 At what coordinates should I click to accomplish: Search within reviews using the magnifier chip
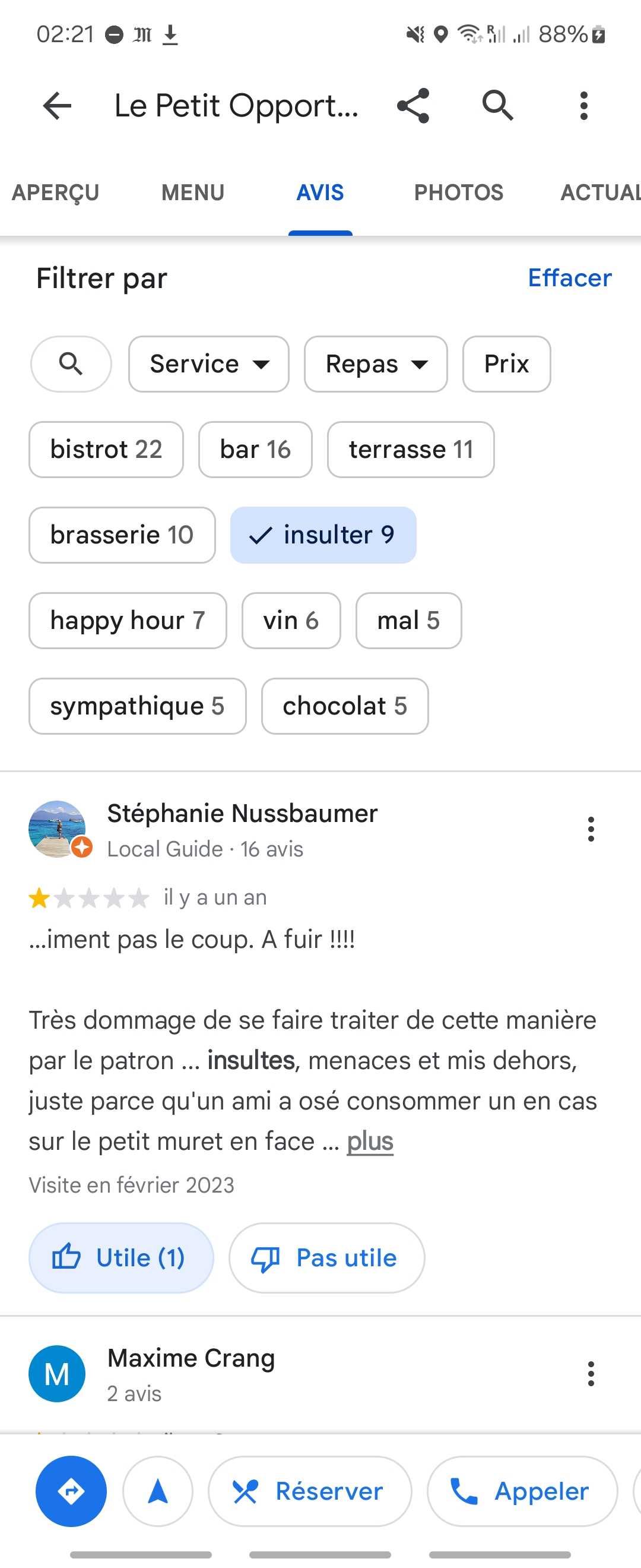(71, 364)
